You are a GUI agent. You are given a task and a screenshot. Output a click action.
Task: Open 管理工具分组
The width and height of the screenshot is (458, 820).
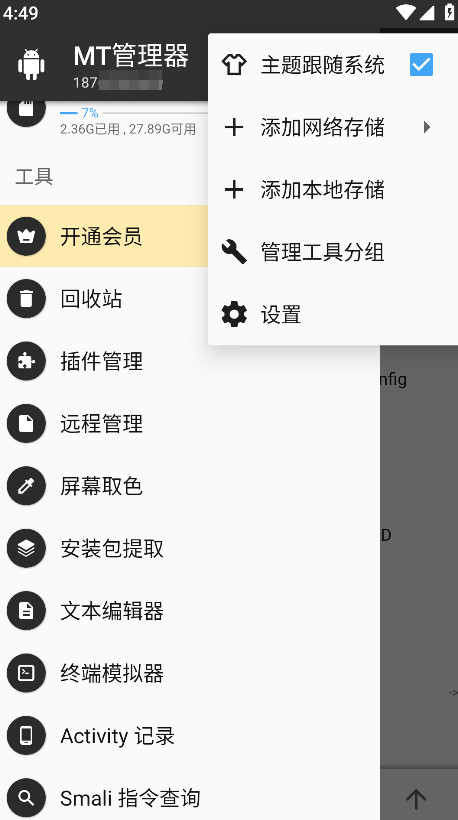click(x=333, y=252)
